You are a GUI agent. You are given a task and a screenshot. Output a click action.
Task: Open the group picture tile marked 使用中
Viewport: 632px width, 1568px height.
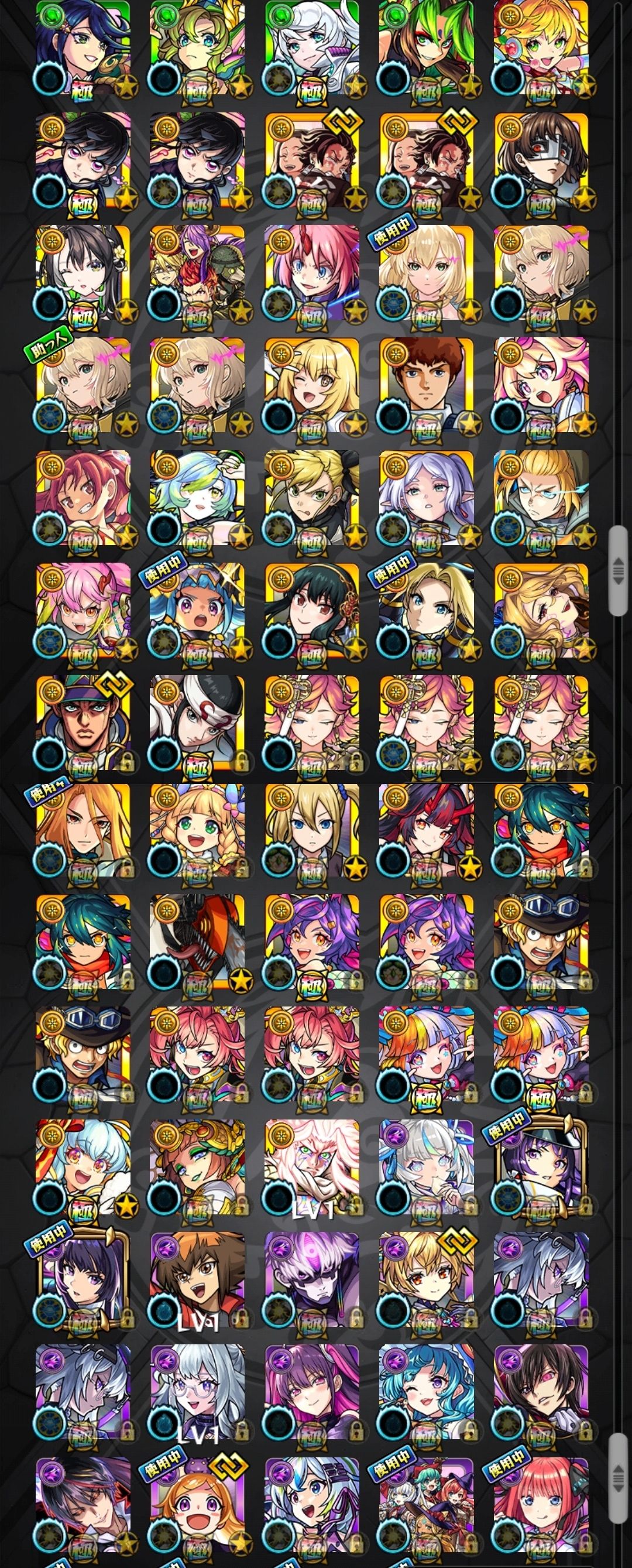tap(427, 1507)
